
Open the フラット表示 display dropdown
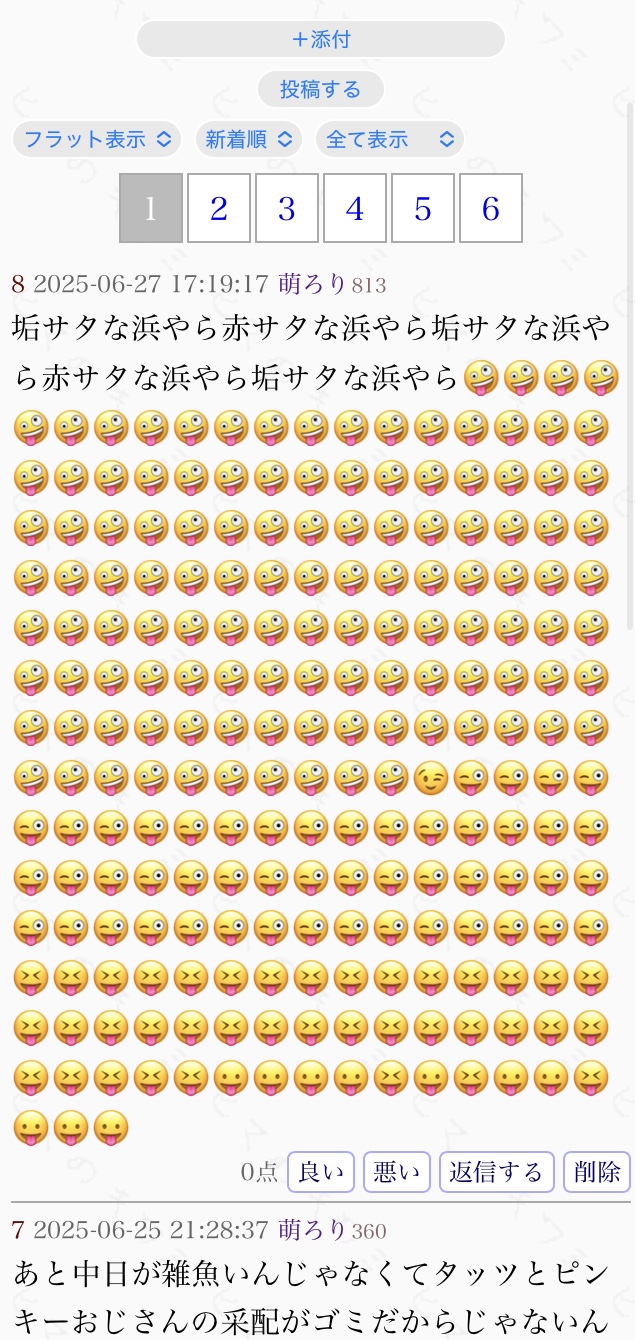coord(97,139)
